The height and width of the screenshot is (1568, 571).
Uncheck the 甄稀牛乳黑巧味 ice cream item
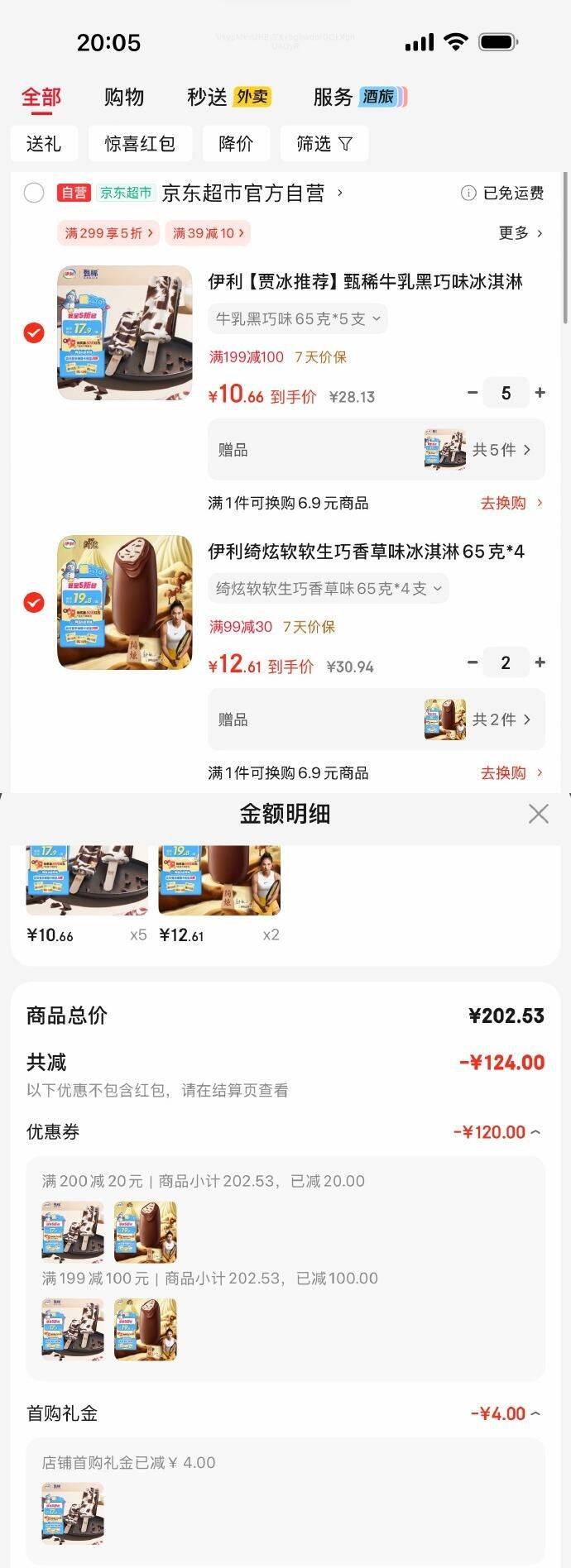(x=34, y=332)
